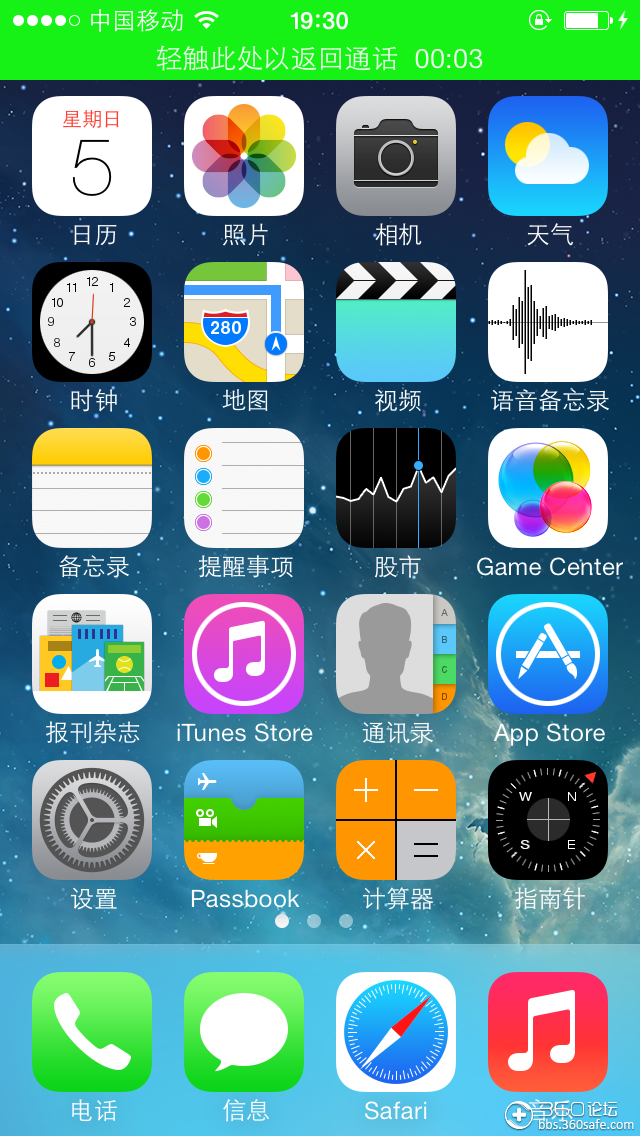Viewport: 640px width, 1136px height.
Task: Open the 计算器 calculator
Action: pyautogui.click(x=396, y=820)
